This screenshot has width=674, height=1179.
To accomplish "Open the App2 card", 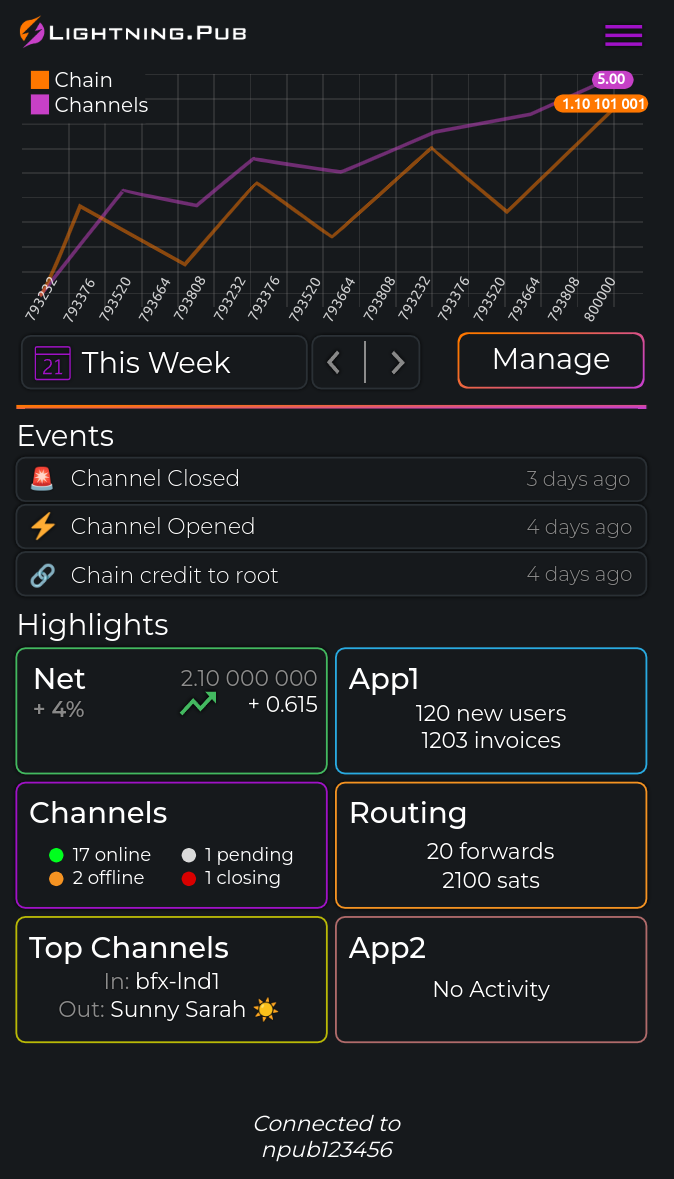I will (x=490, y=979).
